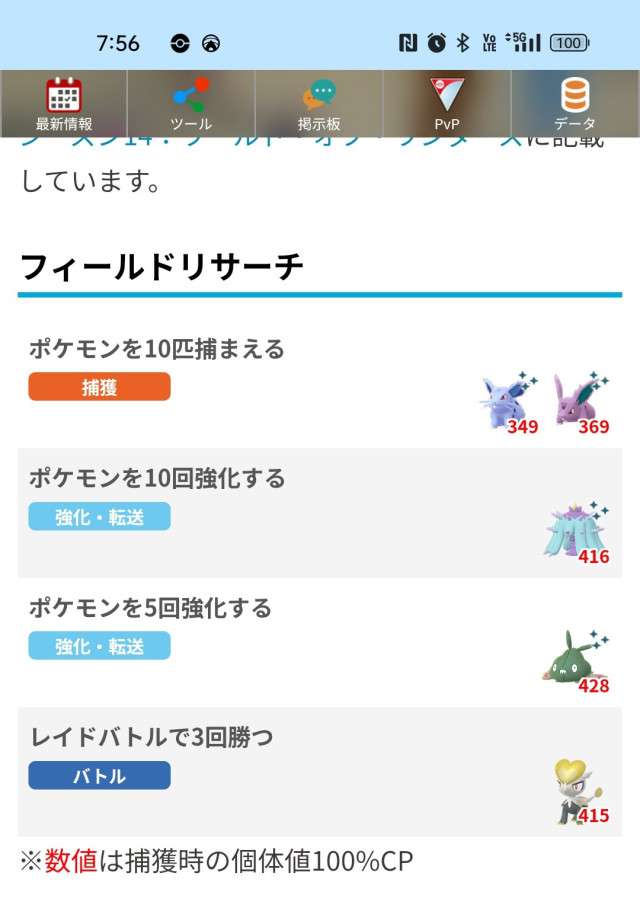Viewport: 640px width, 911px height.
Task: Open the blue link text above しています
Action: pyautogui.click(x=270, y=143)
